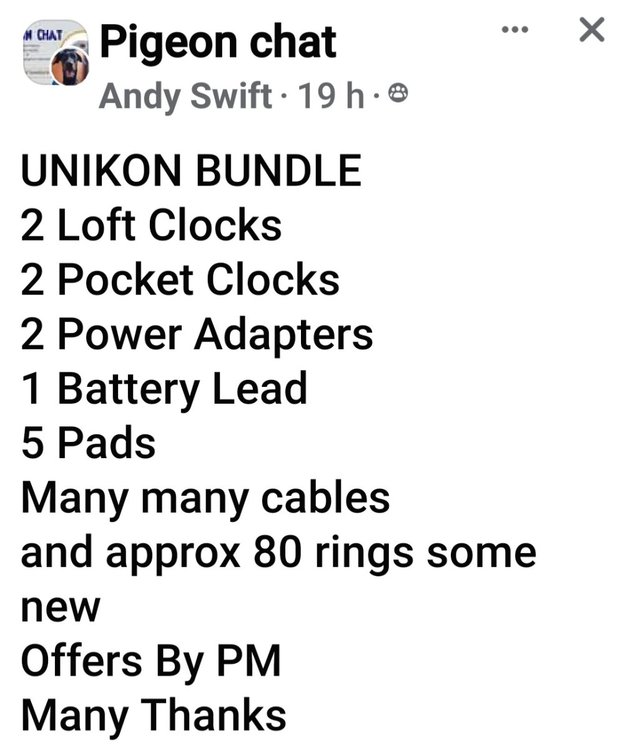
Task: Open the Pigeon chat group page
Action: tap(219, 42)
